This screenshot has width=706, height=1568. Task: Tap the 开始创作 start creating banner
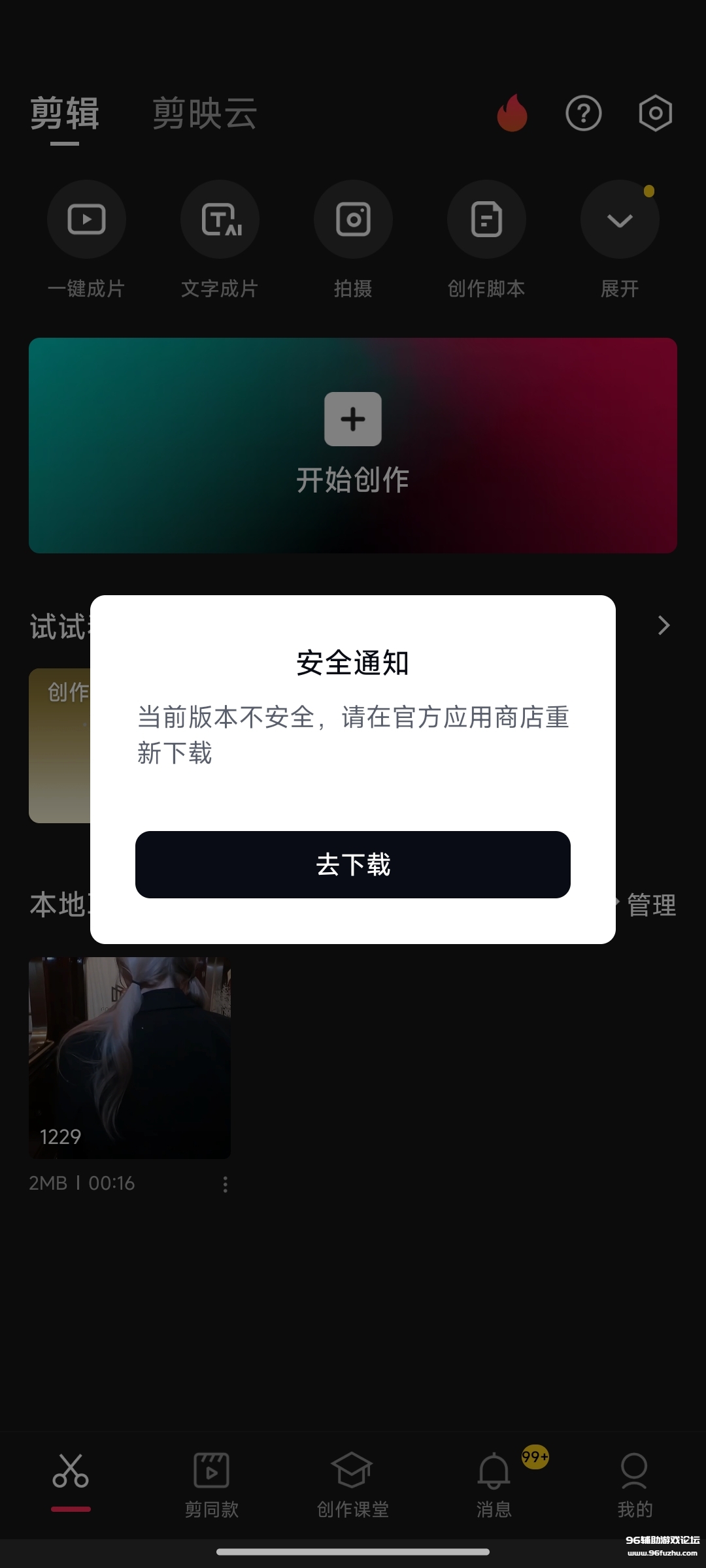point(352,444)
